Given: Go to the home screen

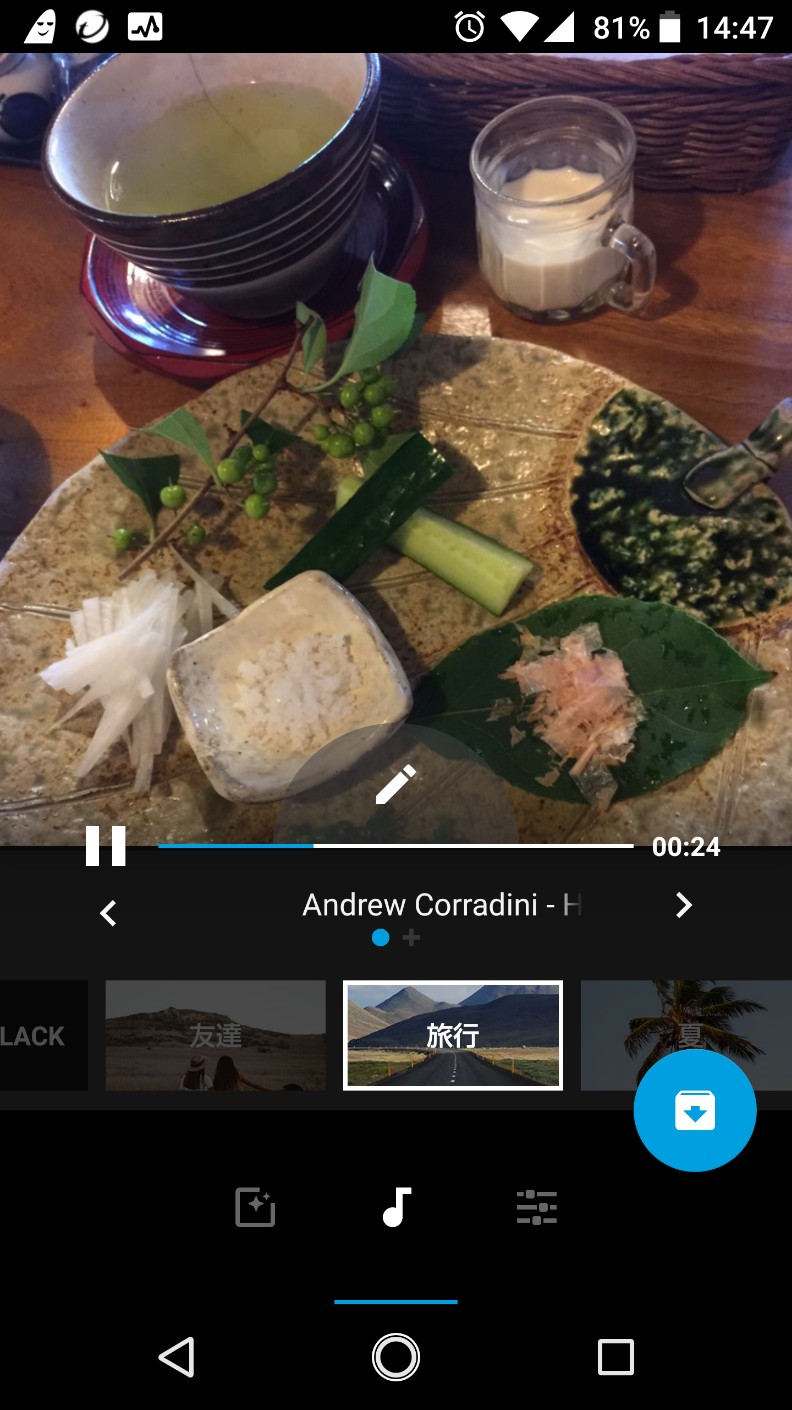Looking at the screenshot, I should click(x=395, y=1357).
